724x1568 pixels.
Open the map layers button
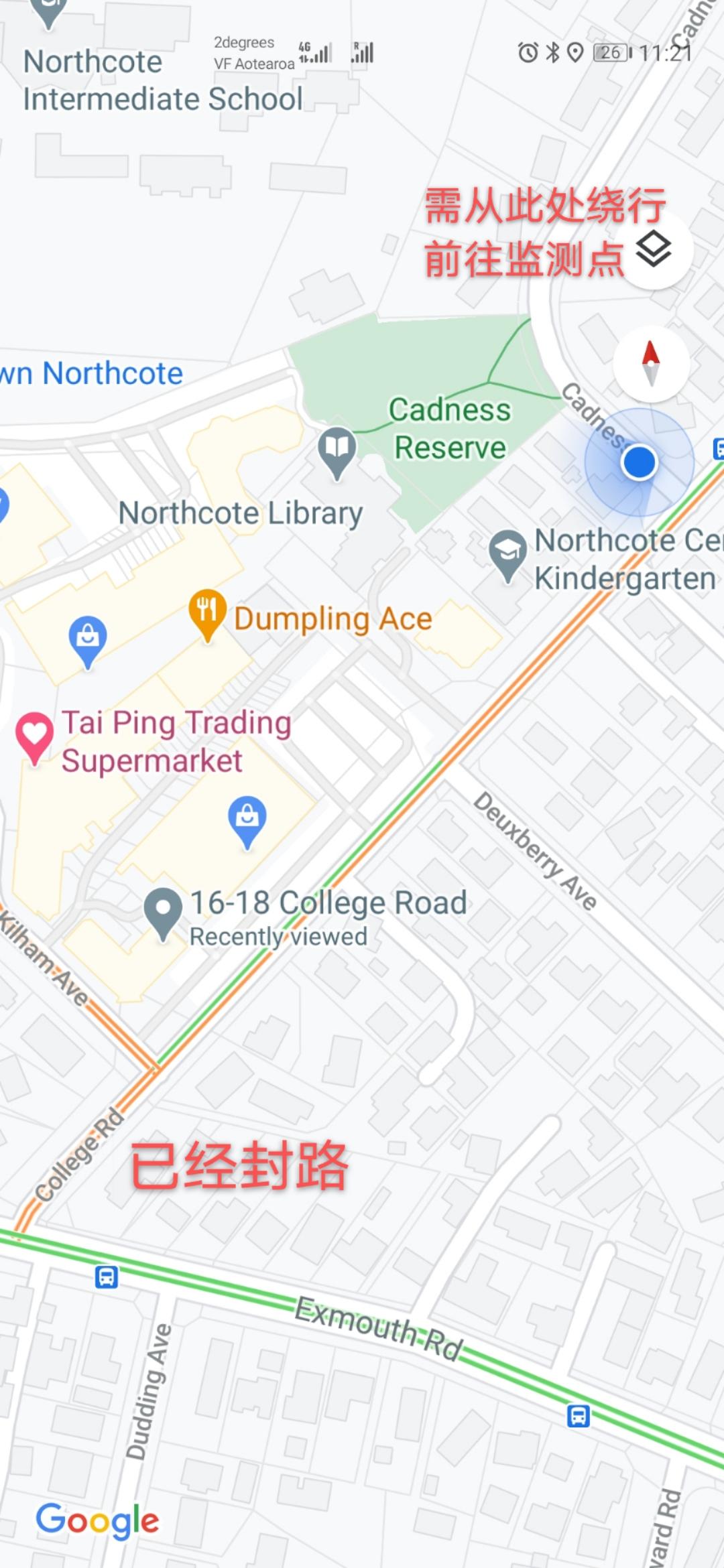(654, 249)
